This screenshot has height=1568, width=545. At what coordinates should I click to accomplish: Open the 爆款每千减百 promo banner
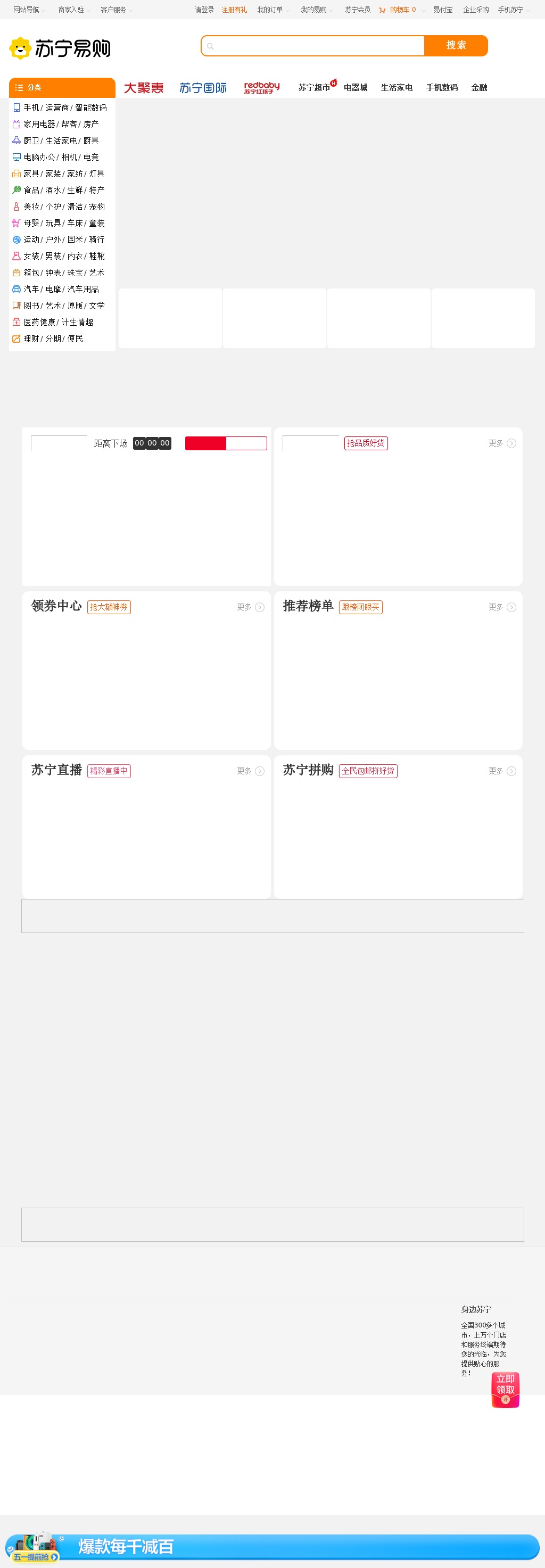pyautogui.click(x=272, y=1546)
